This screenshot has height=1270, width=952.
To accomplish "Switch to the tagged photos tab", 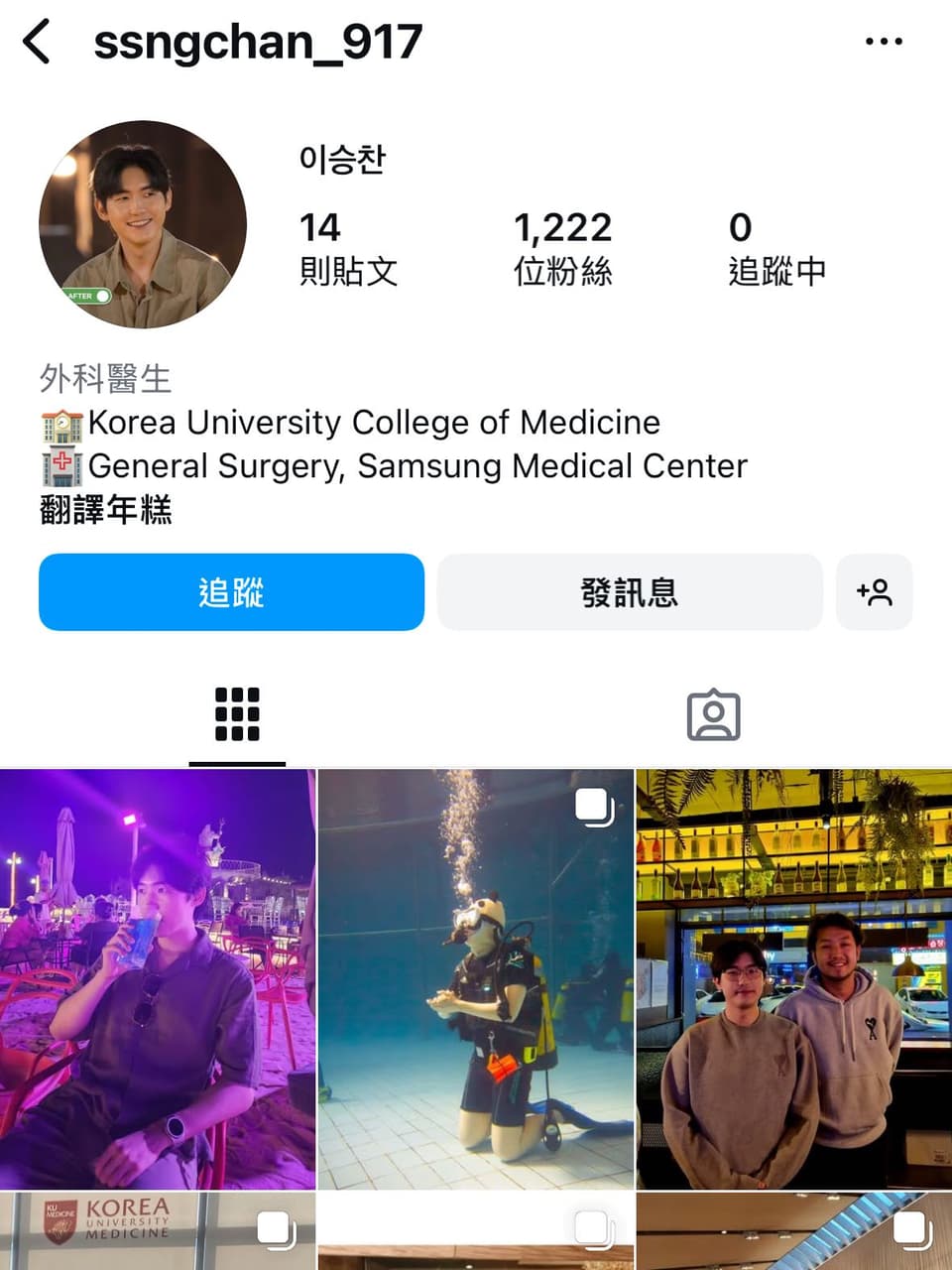I will click(713, 714).
